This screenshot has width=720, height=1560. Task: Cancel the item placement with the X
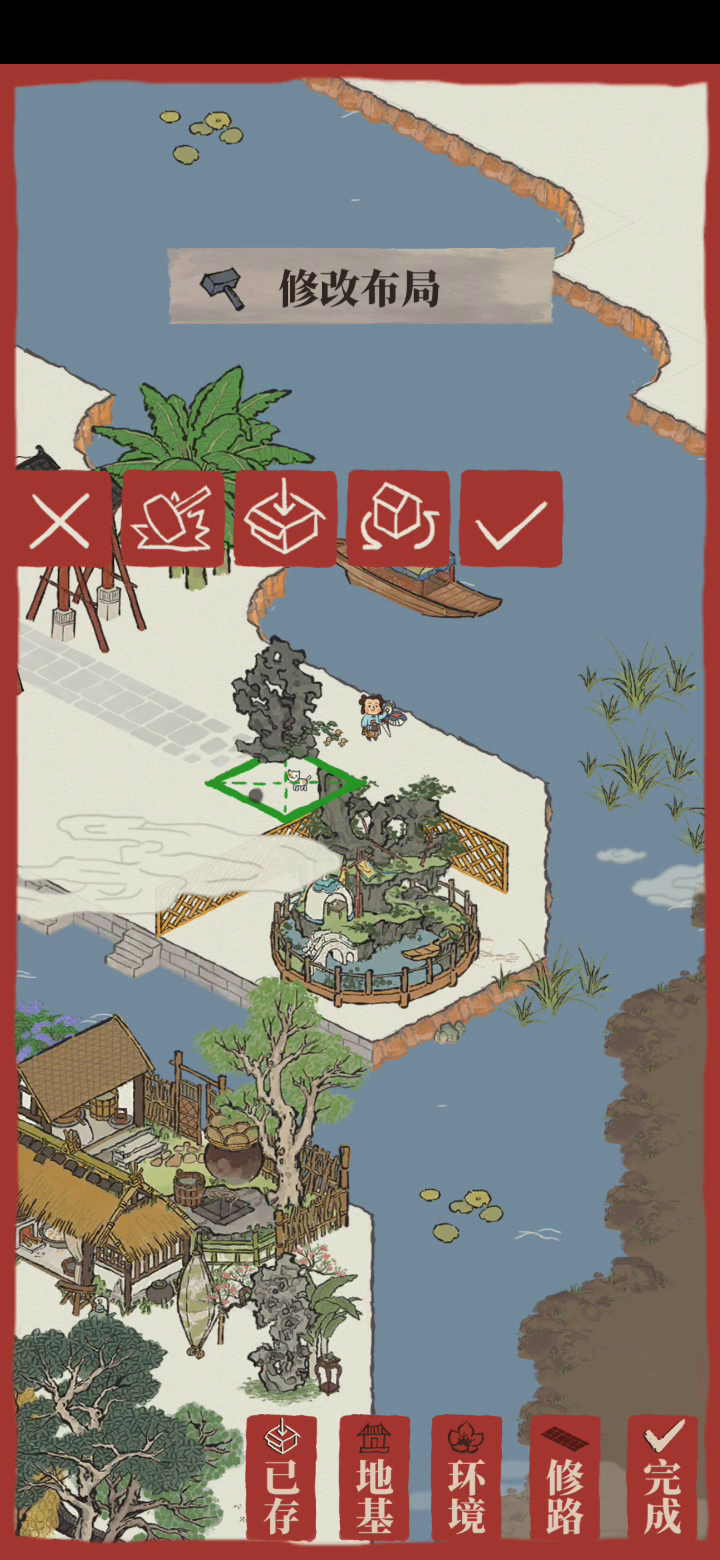click(62, 520)
